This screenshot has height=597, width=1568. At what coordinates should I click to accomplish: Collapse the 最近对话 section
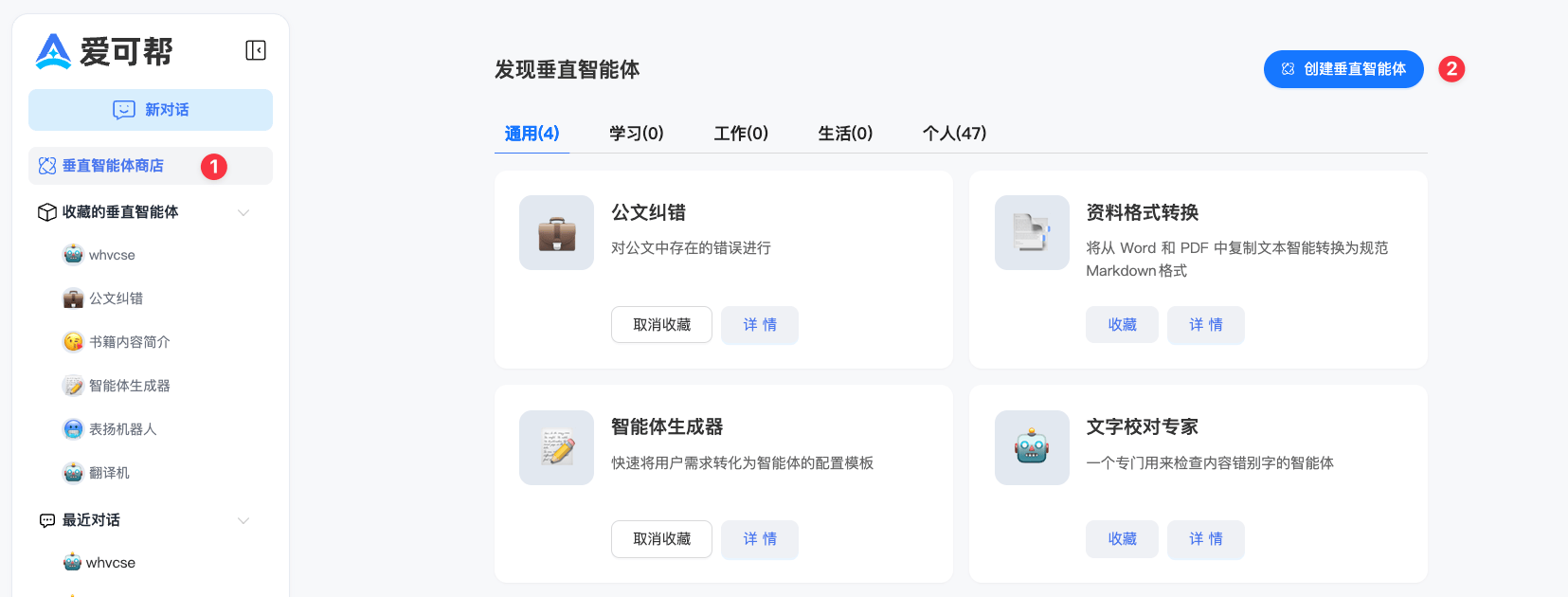tap(243, 520)
